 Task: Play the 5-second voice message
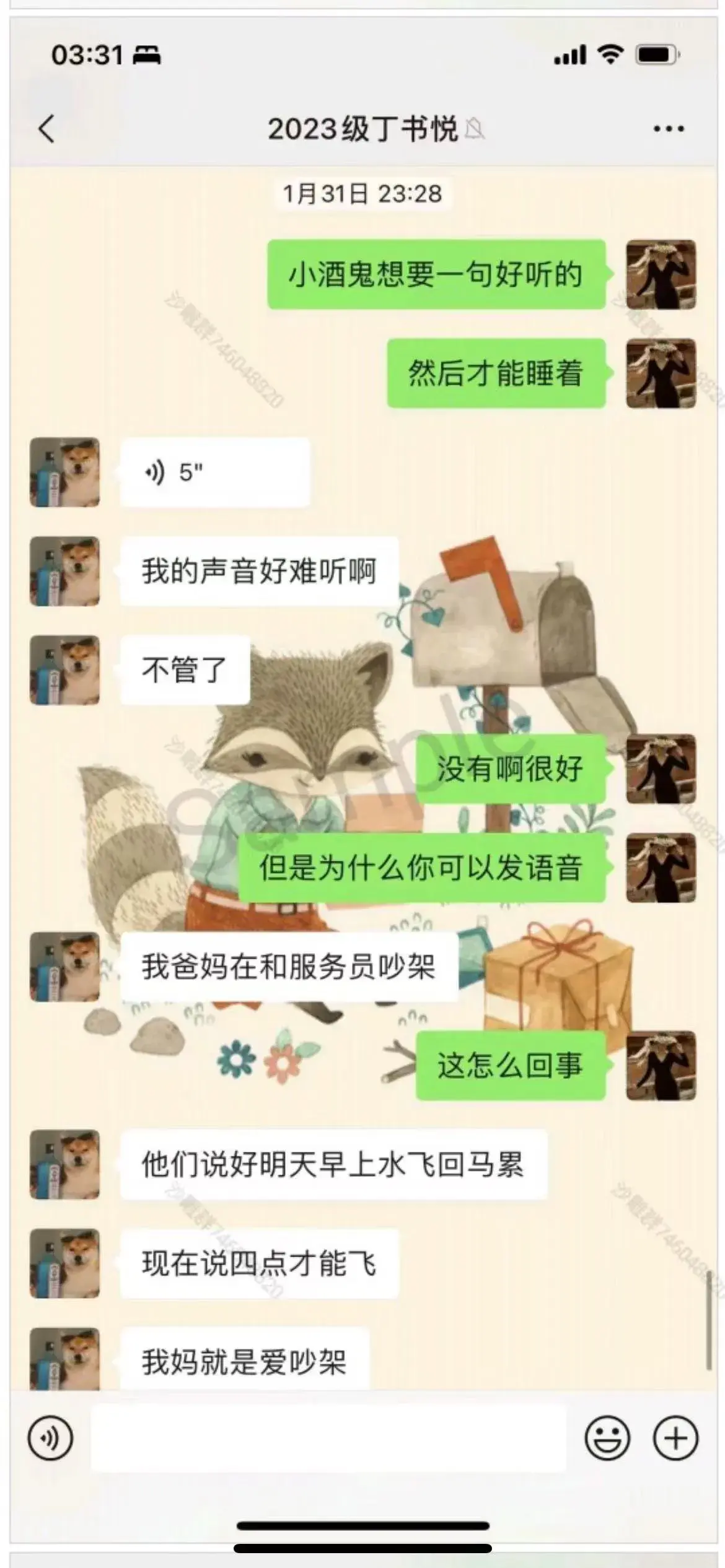(214, 473)
